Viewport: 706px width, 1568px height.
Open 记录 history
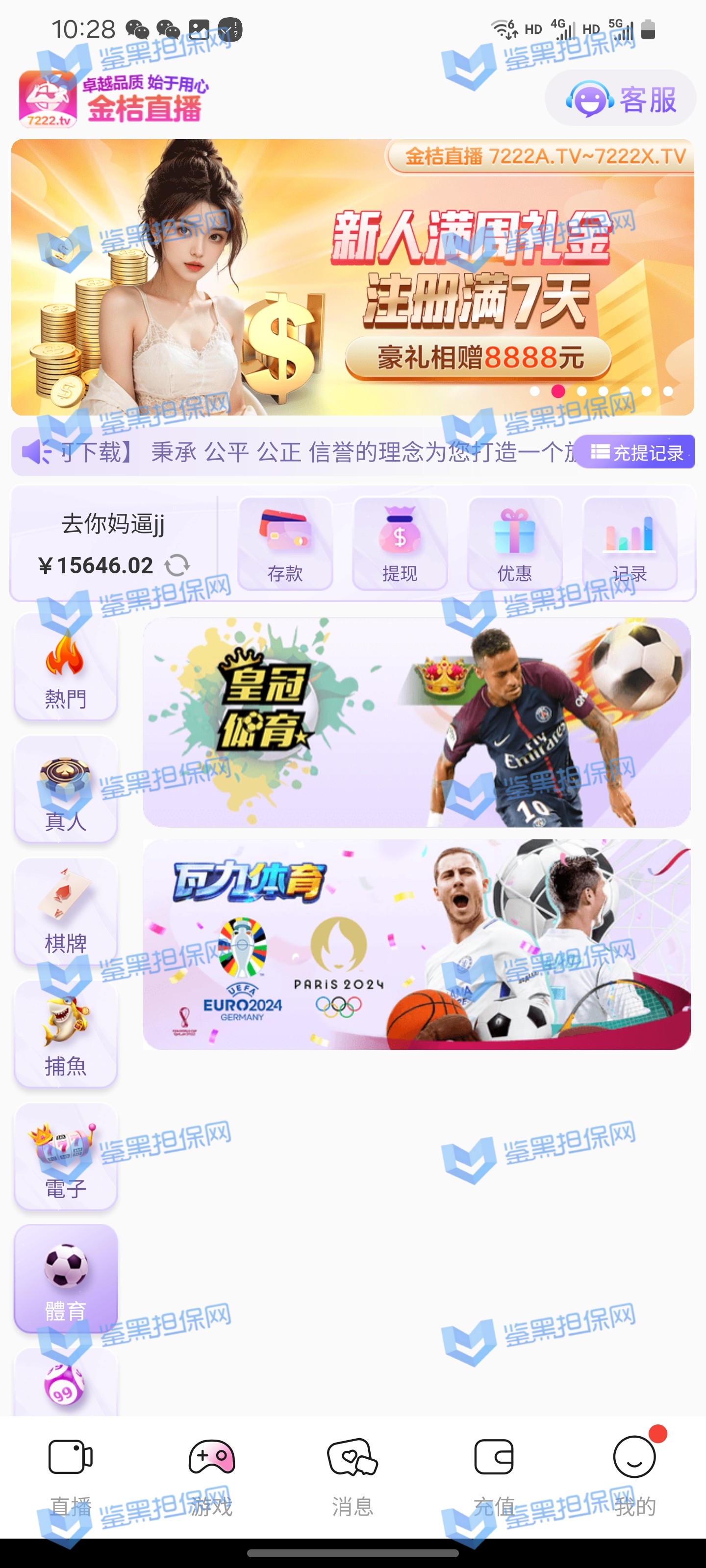tap(629, 543)
